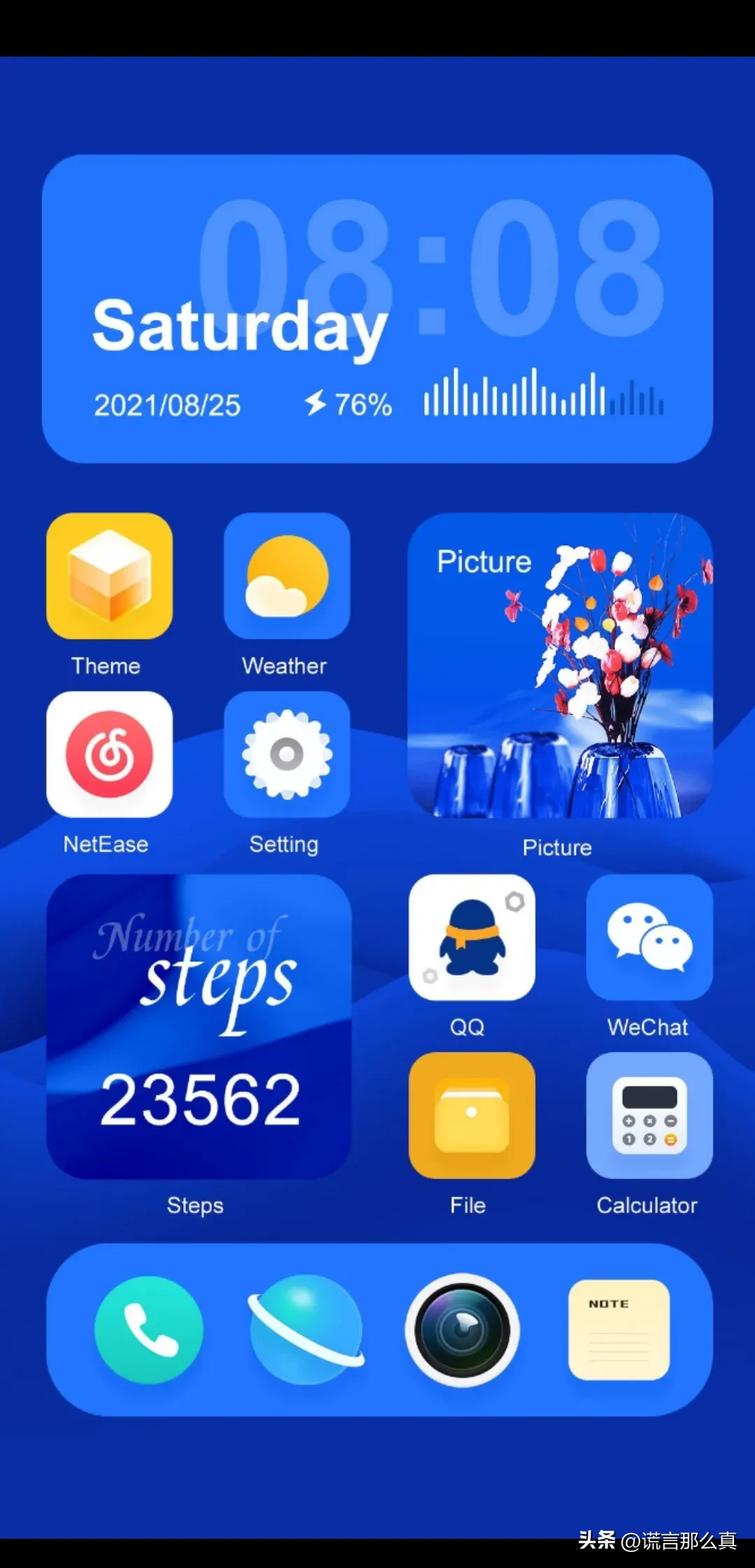Open the Steps counter widget
This screenshot has width=755, height=1568.
tap(199, 1026)
